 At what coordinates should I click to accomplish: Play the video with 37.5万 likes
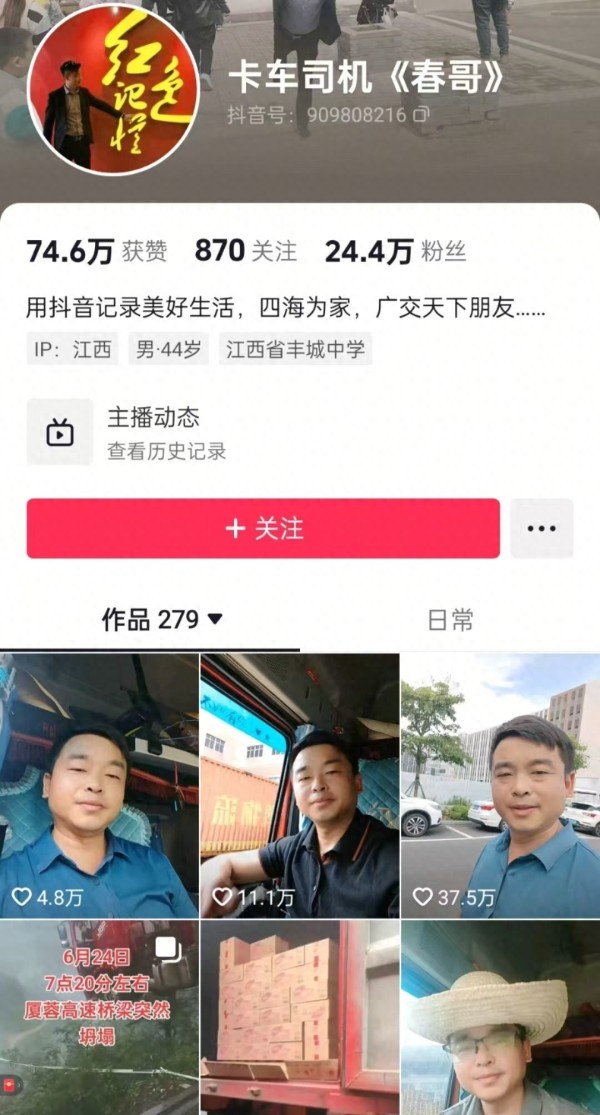pyautogui.click(x=500, y=785)
